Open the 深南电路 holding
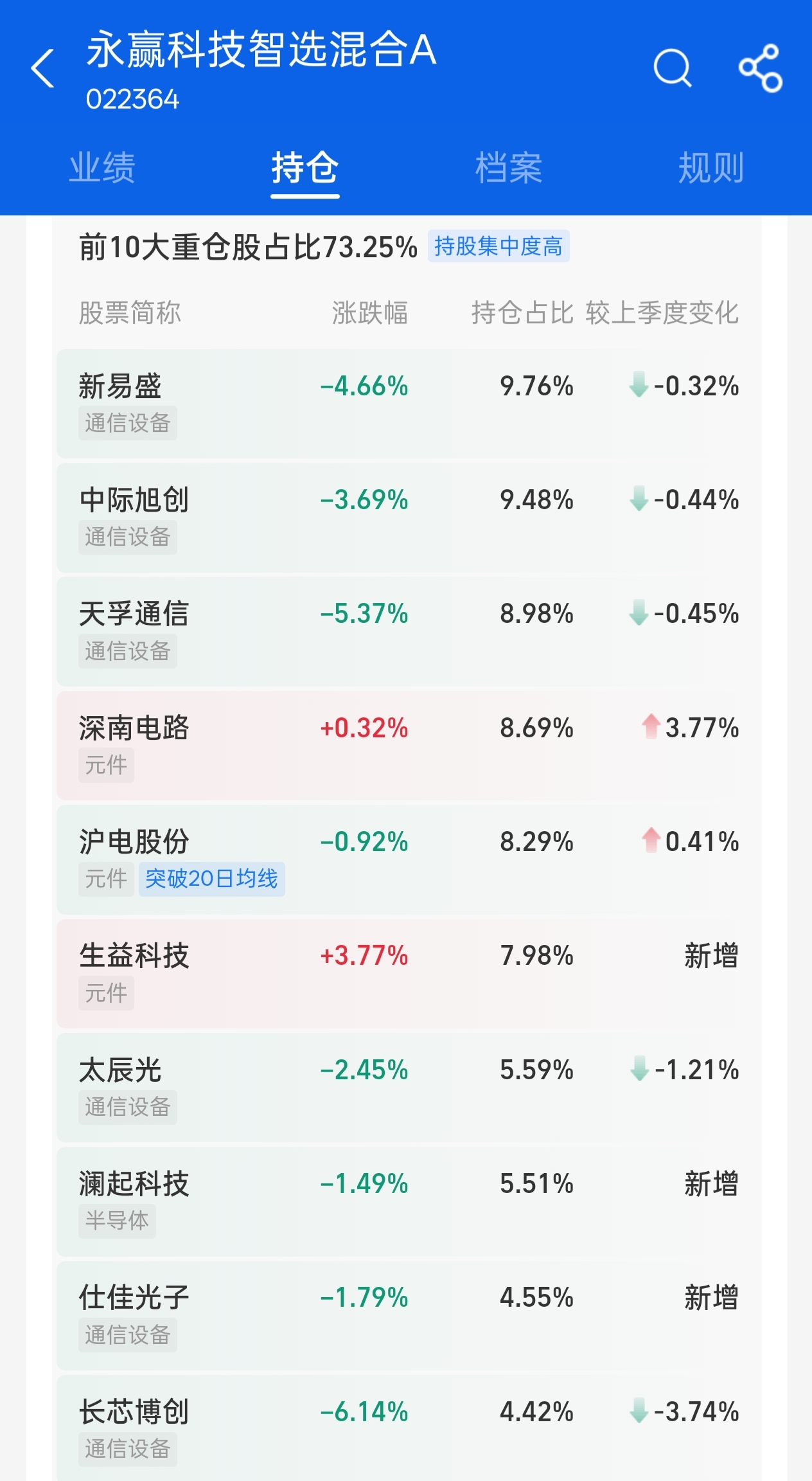 409,746
